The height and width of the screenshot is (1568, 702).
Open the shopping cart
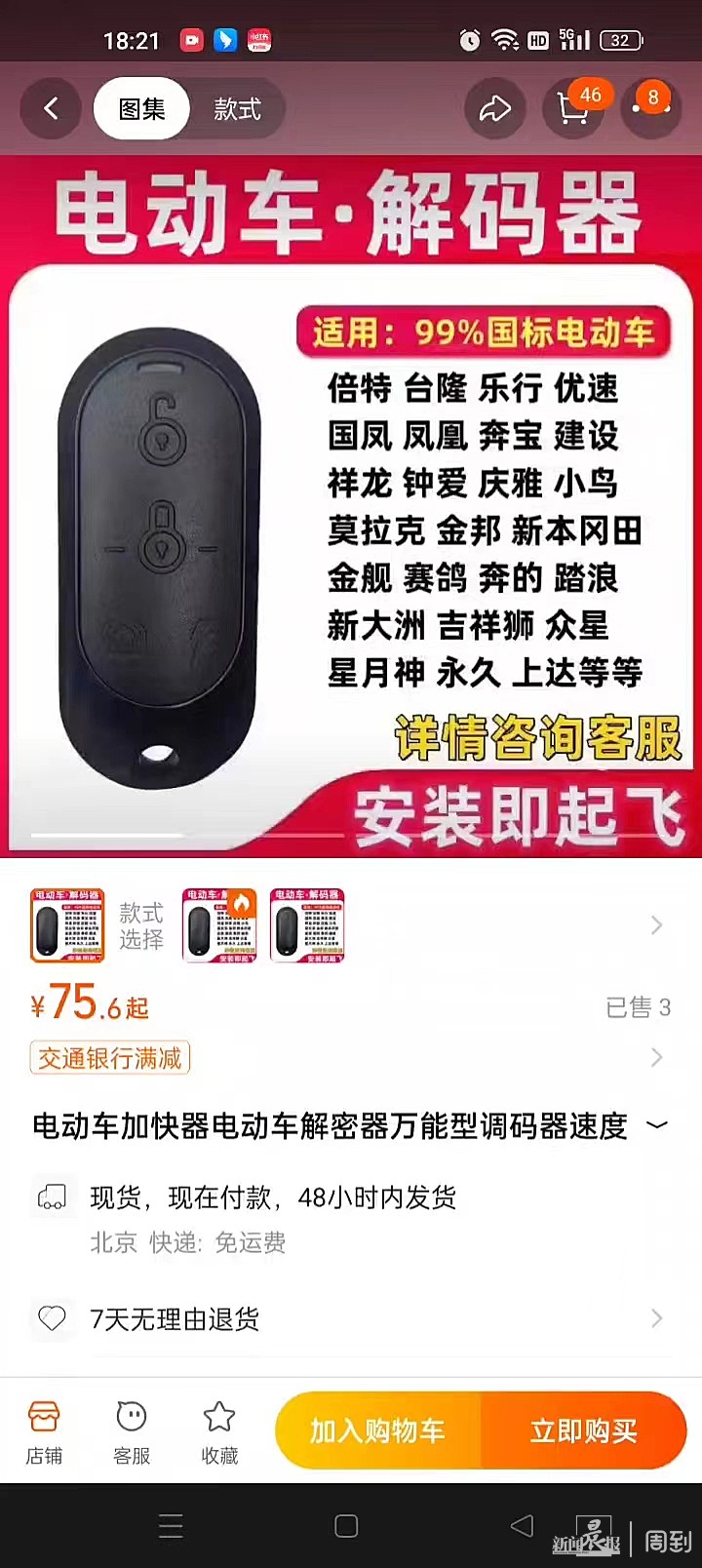coord(573,108)
